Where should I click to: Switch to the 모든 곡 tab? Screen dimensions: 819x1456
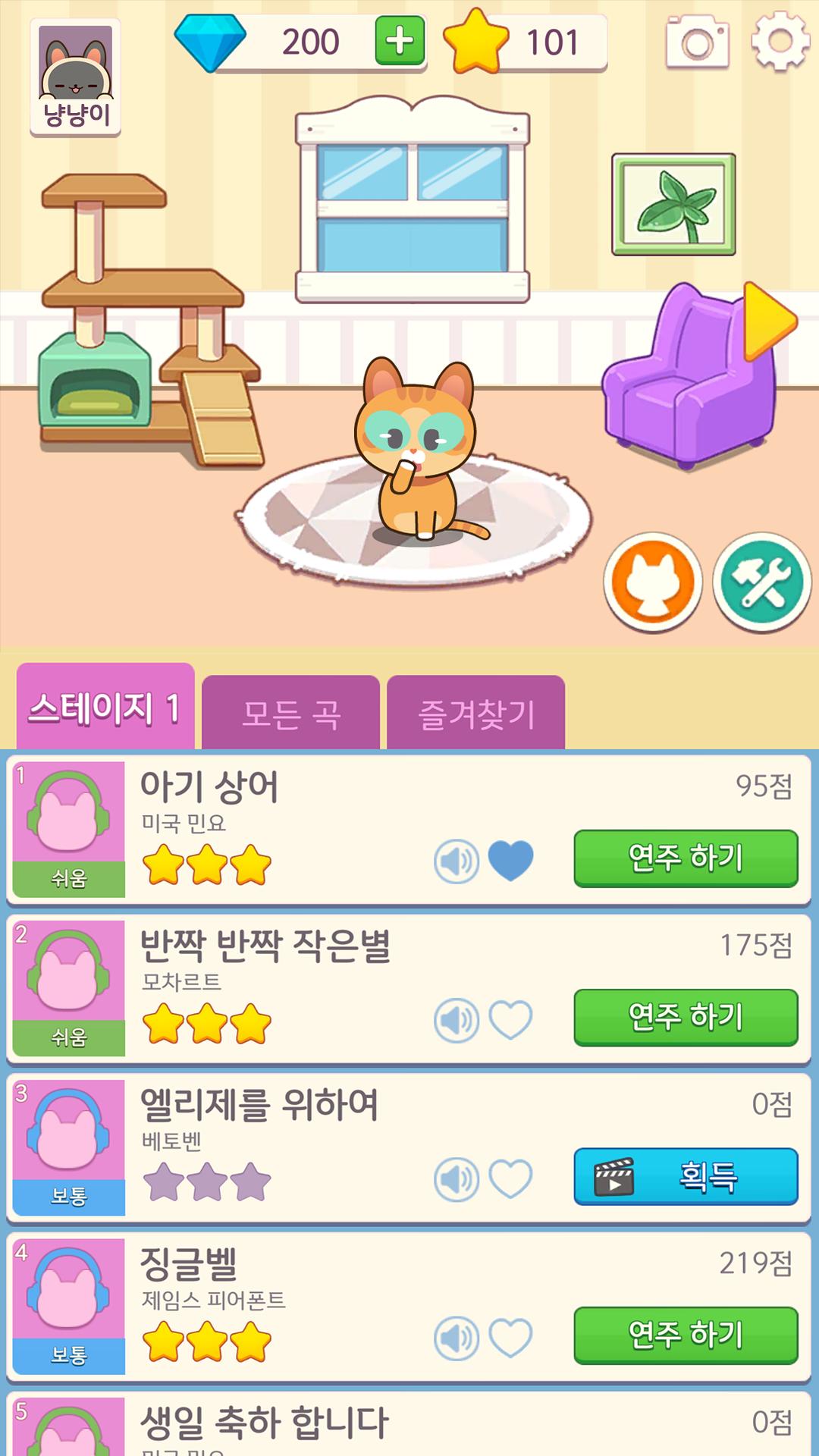coord(291,713)
